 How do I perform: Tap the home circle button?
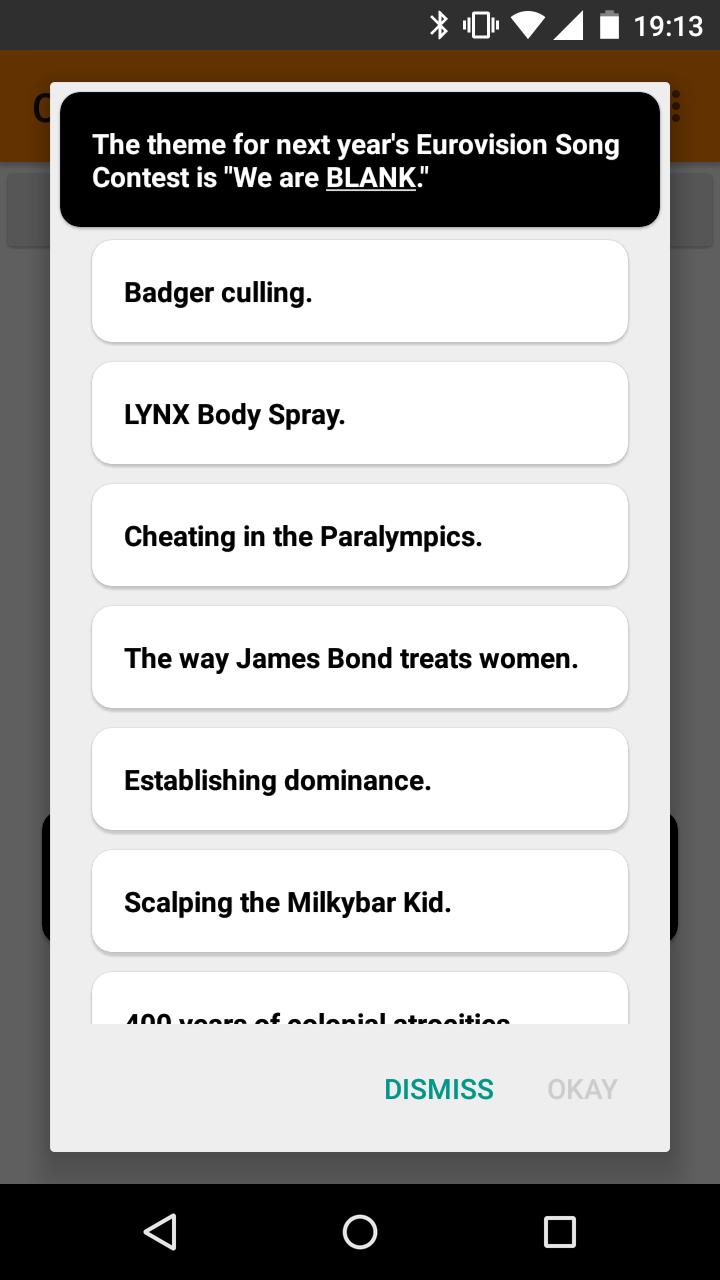tap(360, 1232)
